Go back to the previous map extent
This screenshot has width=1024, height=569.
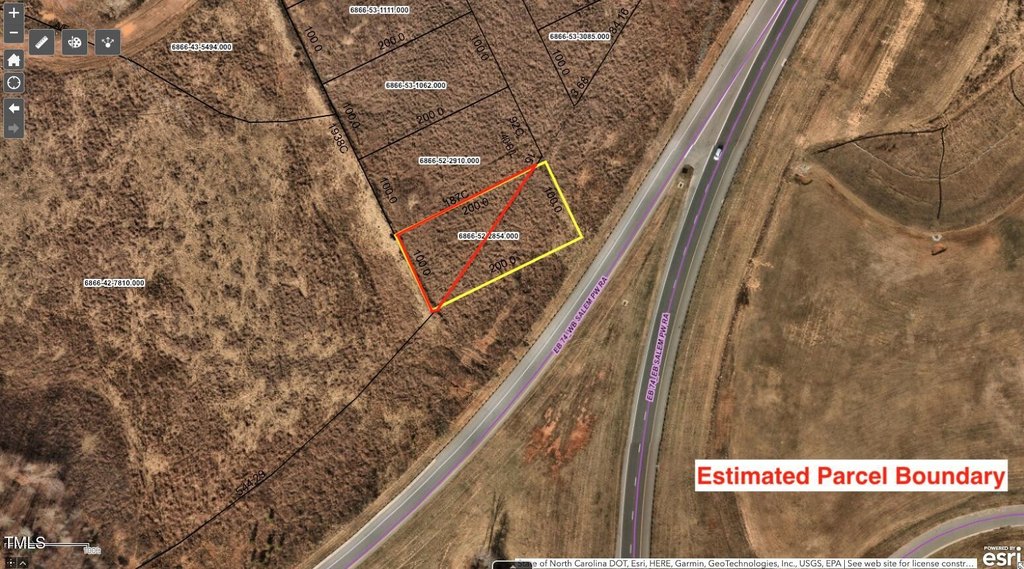point(14,107)
